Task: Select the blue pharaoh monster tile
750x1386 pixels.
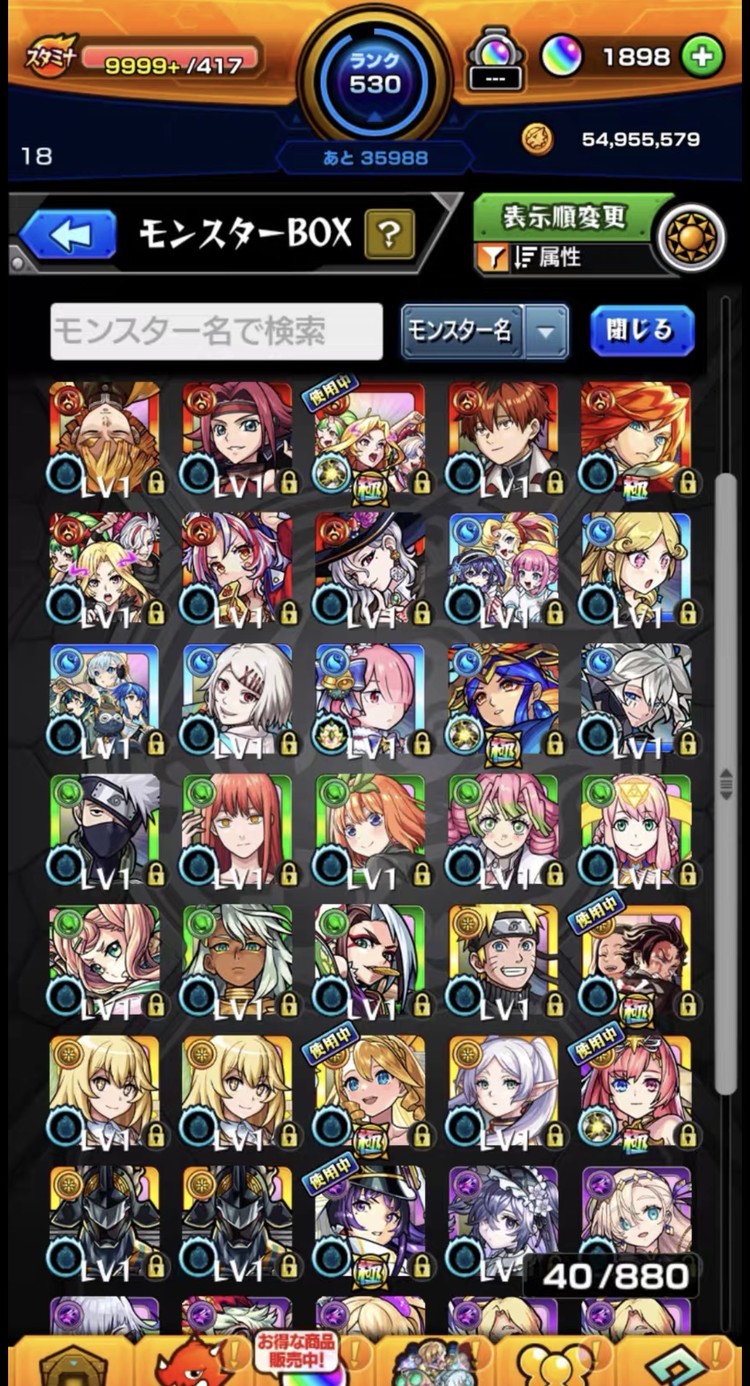Action: point(503,701)
